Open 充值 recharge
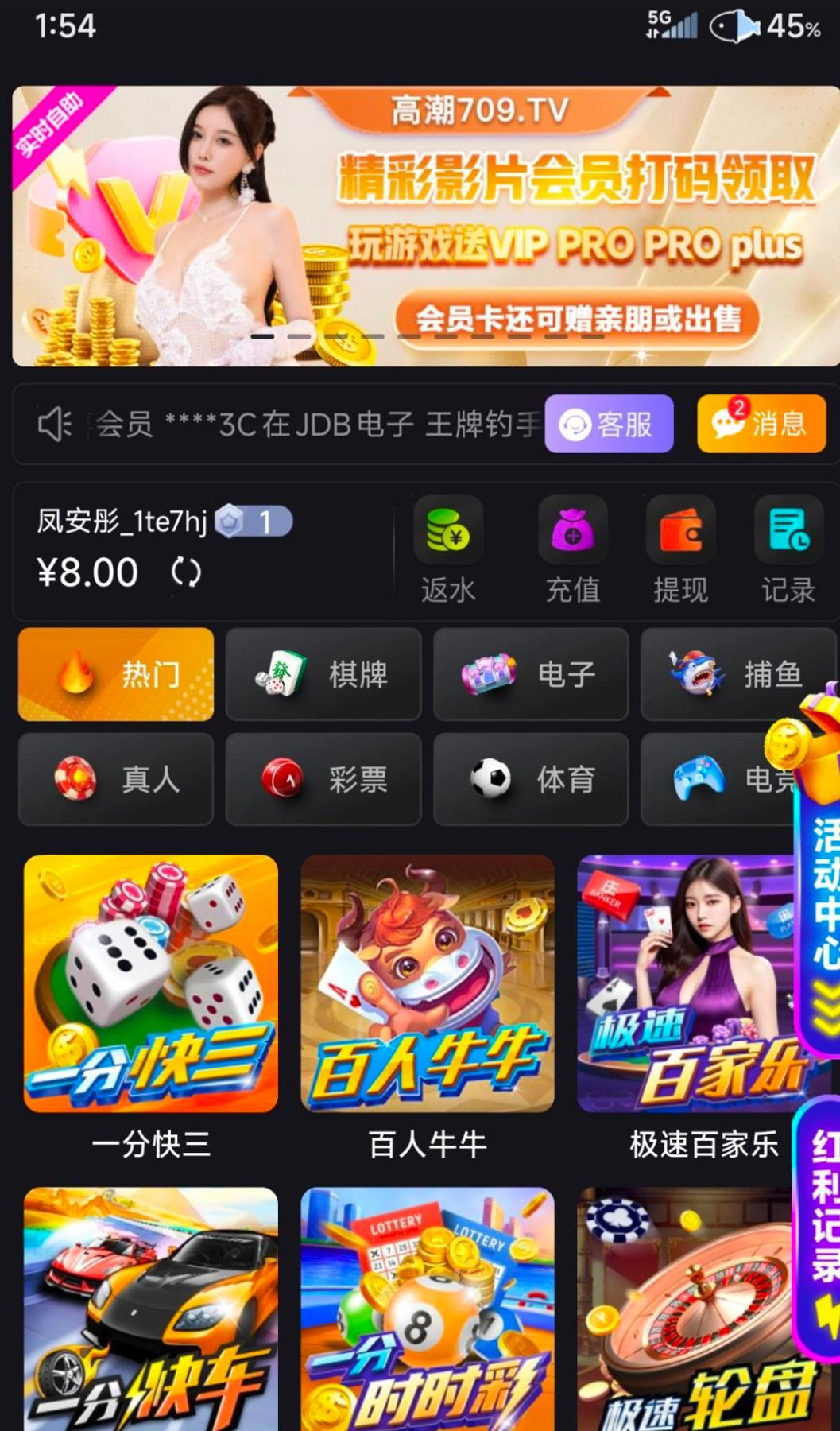Image resolution: width=840 pixels, height=1431 pixels. pos(572,549)
